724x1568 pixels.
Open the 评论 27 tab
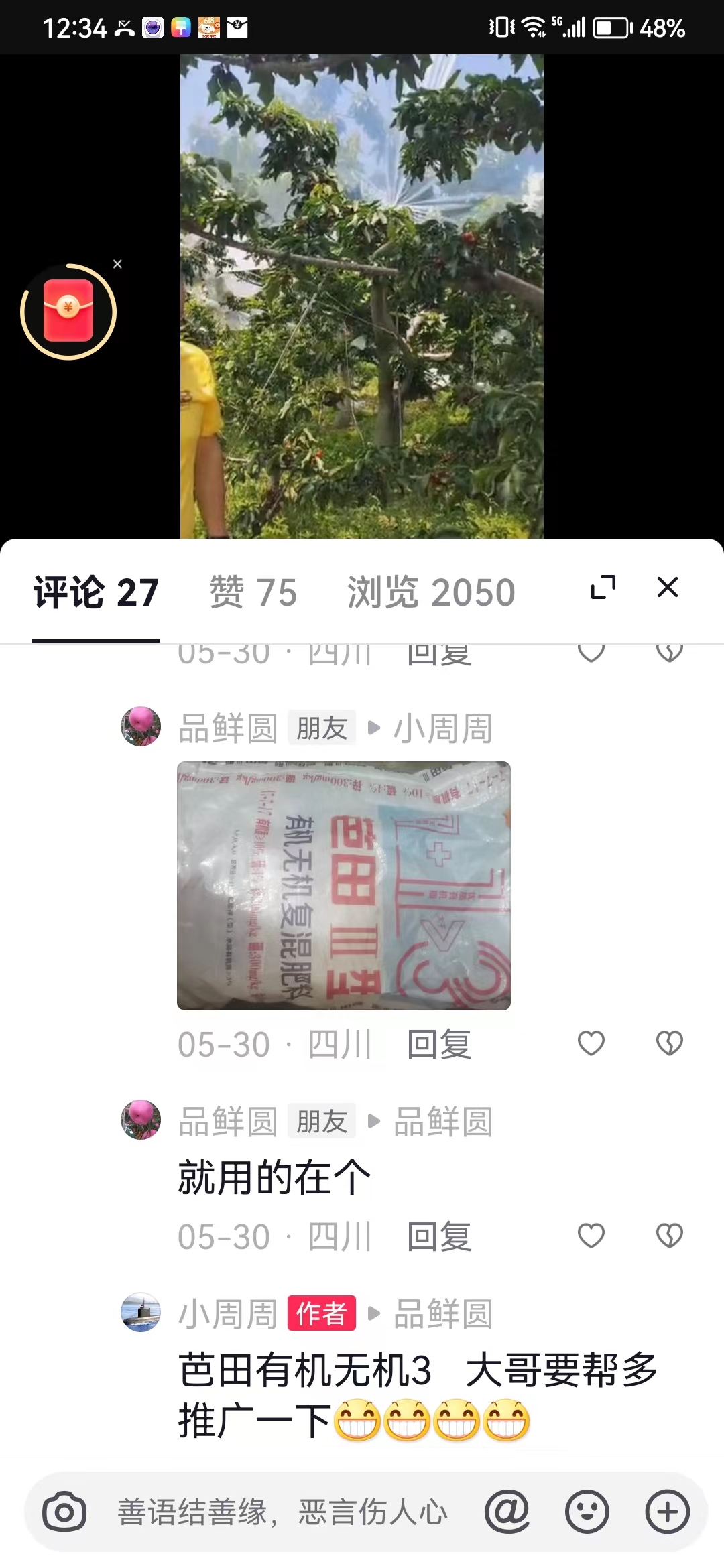point(96,592)
